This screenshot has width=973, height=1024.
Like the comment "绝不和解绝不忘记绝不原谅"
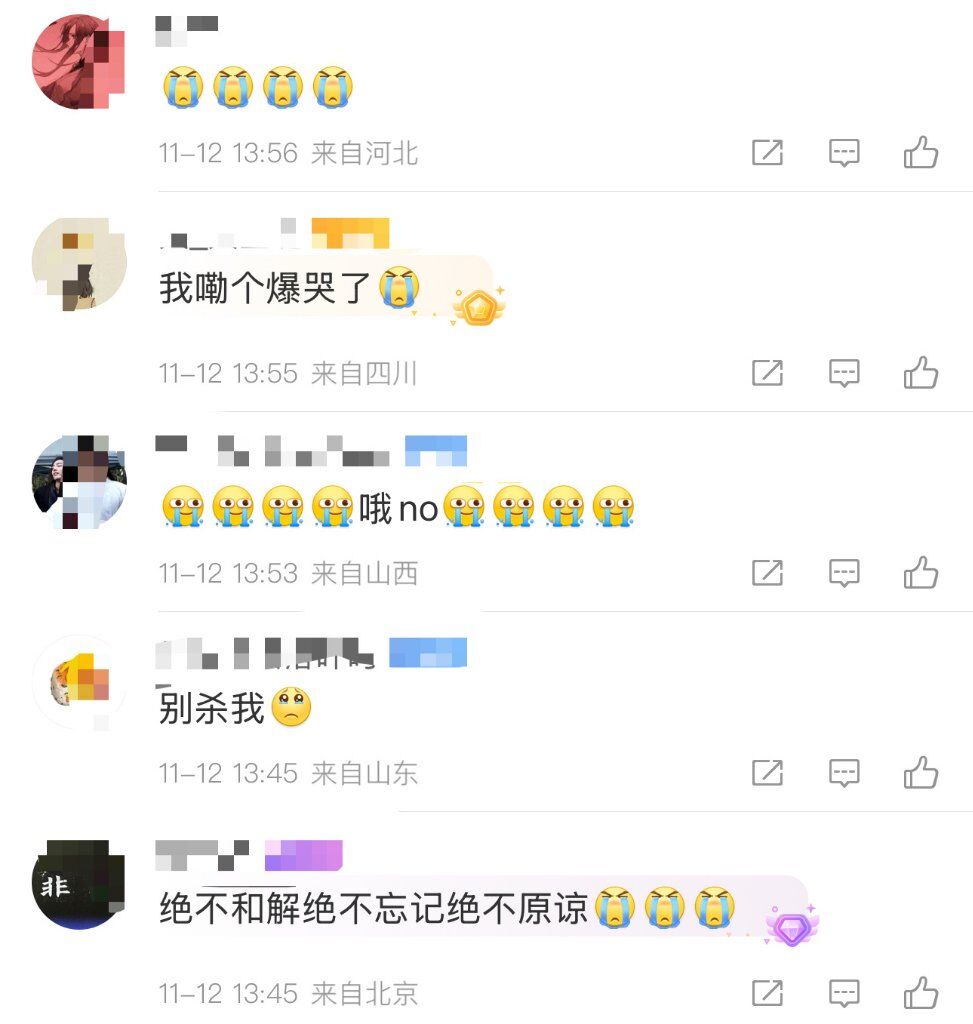921,993
